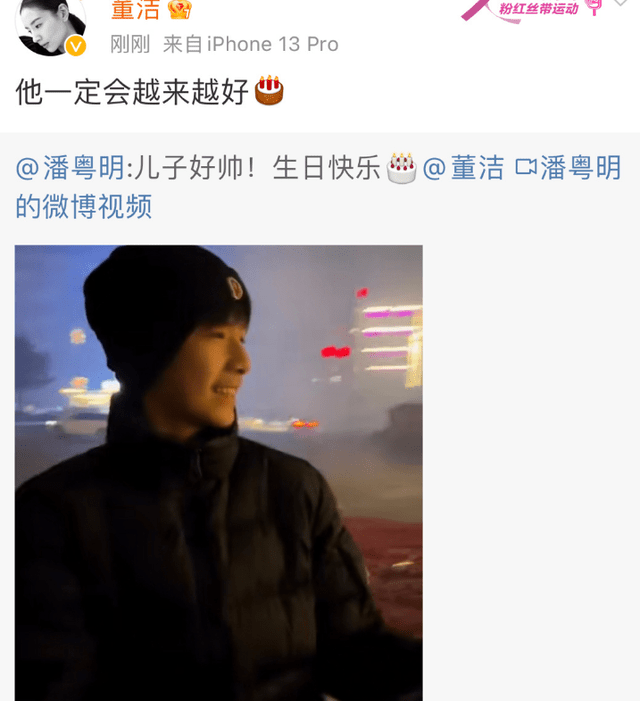The width and height of the screenshot is (640, 701).
Task: Open the 粉红丝带运动 banner
Action: [538, 11]
